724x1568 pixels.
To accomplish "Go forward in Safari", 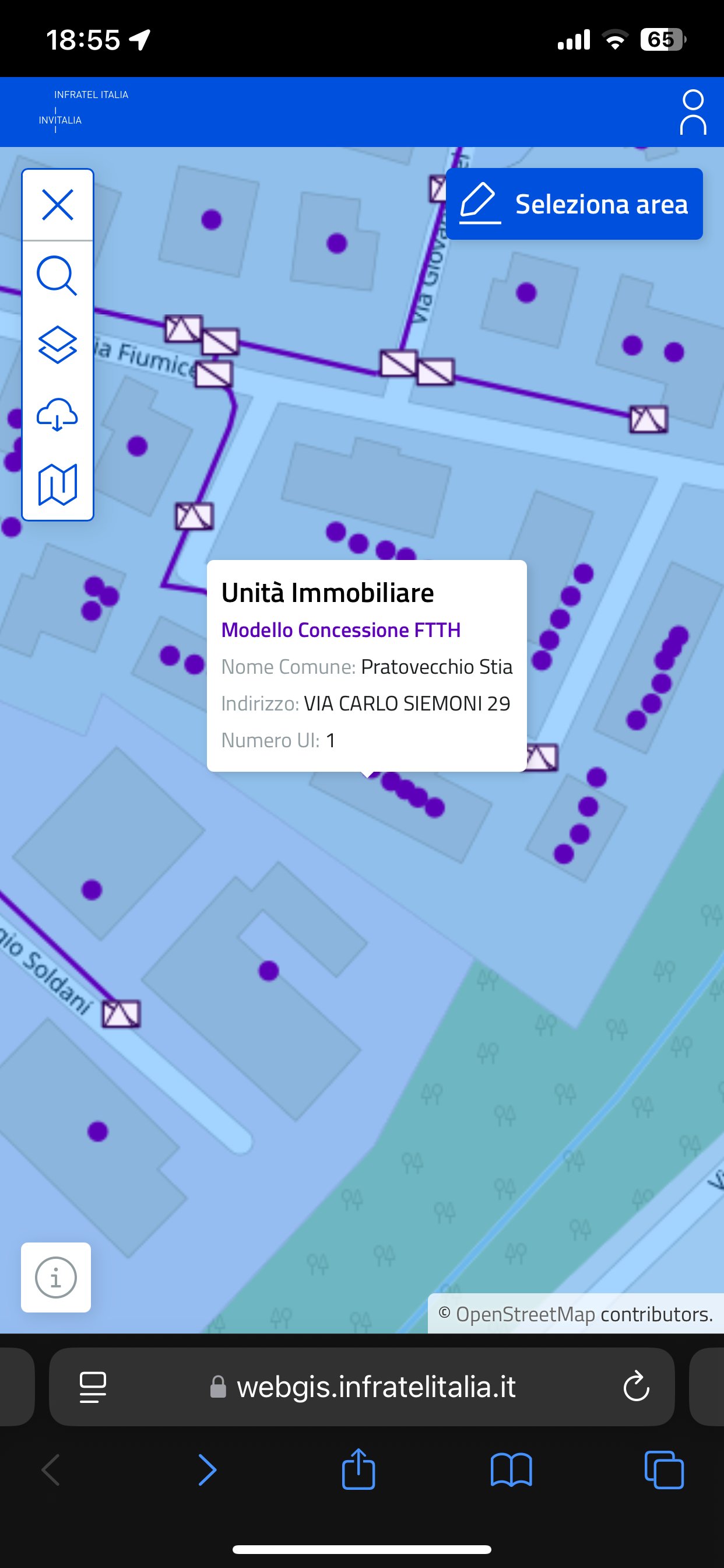I will pos(207,1470).
